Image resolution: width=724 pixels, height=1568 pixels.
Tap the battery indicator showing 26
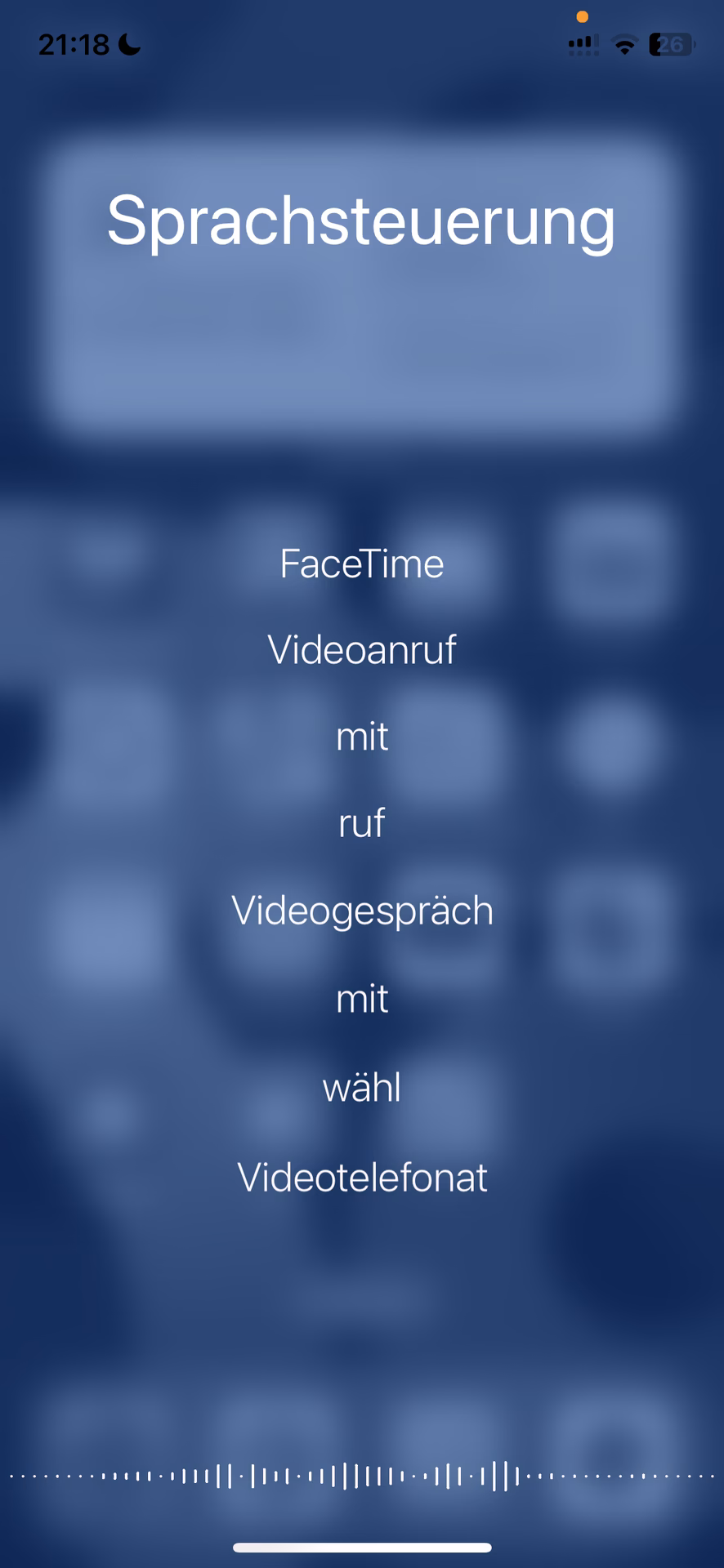[x=668, y=43]
